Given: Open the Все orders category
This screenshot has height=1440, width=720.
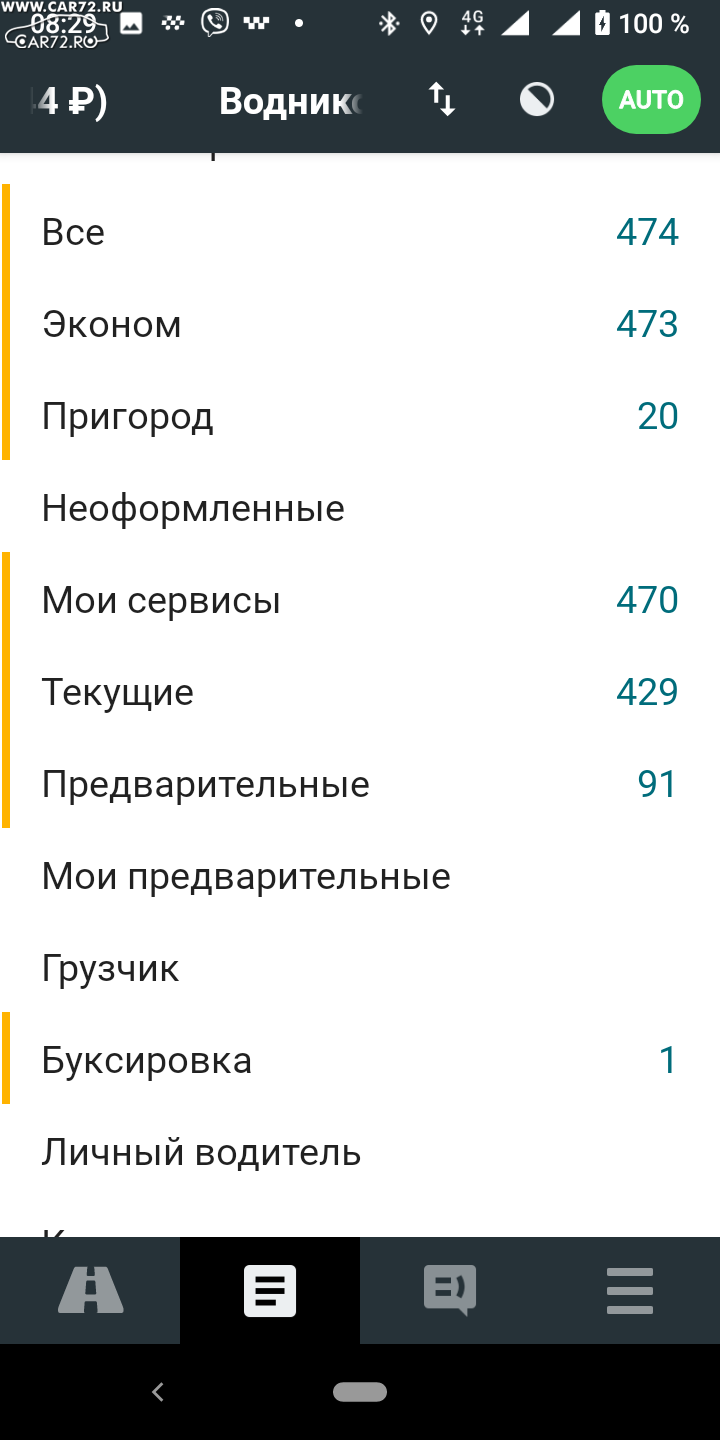Looking at the screenshot, I should click(x=360, y=232).
